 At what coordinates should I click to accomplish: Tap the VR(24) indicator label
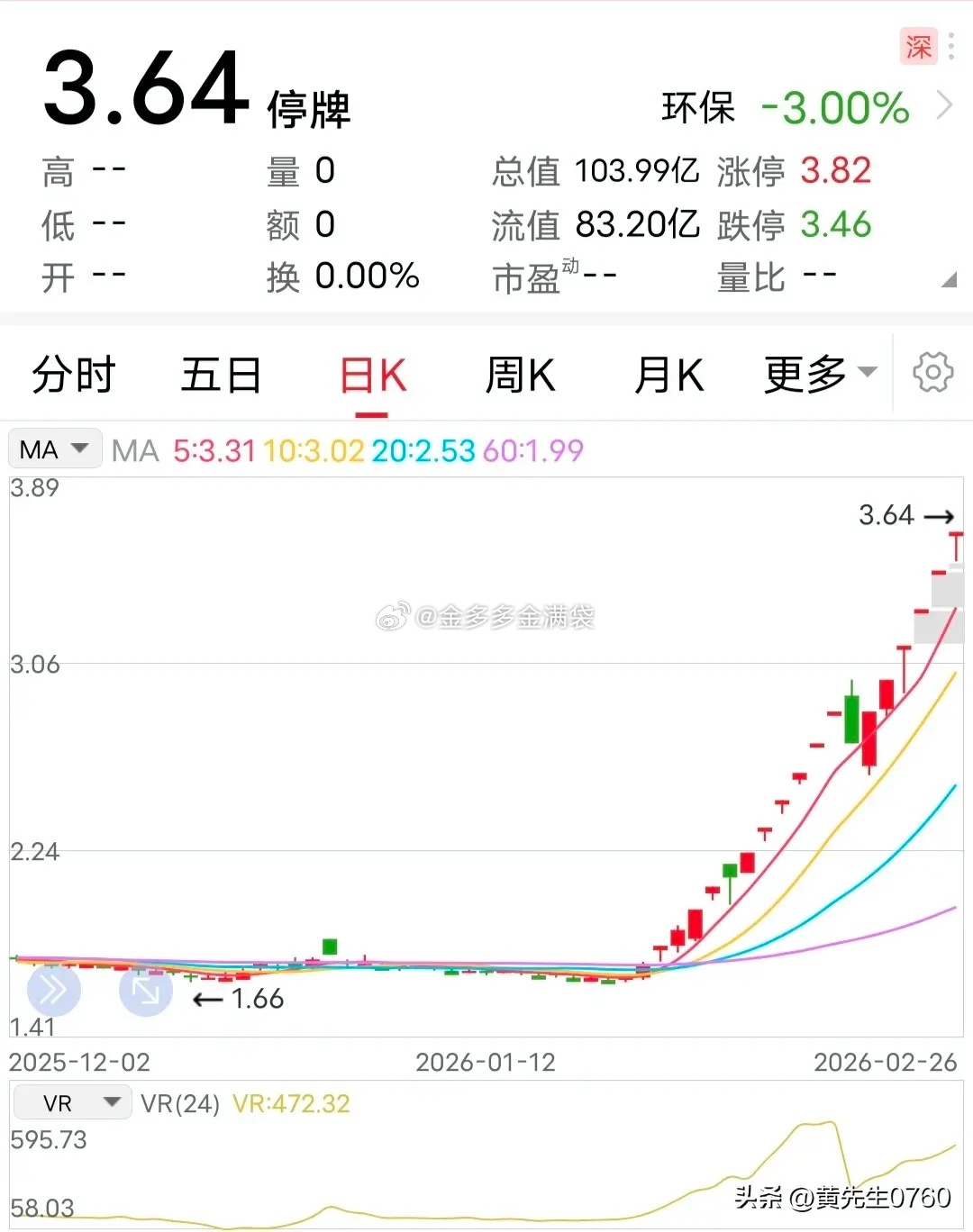point(180,1101)
